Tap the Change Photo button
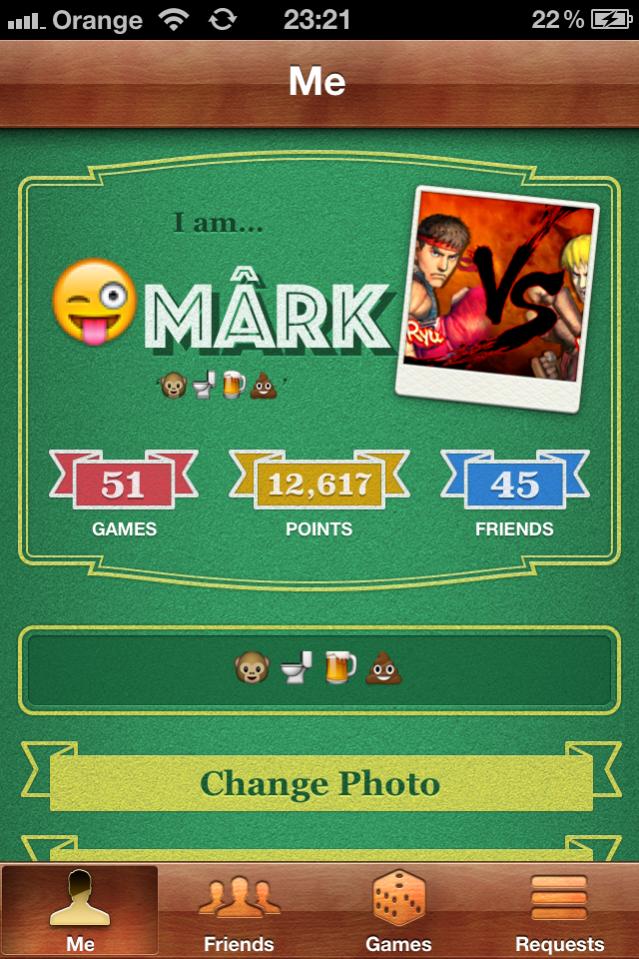The height and width of the screenshot is (959, 639). click(x=320, y=783)
